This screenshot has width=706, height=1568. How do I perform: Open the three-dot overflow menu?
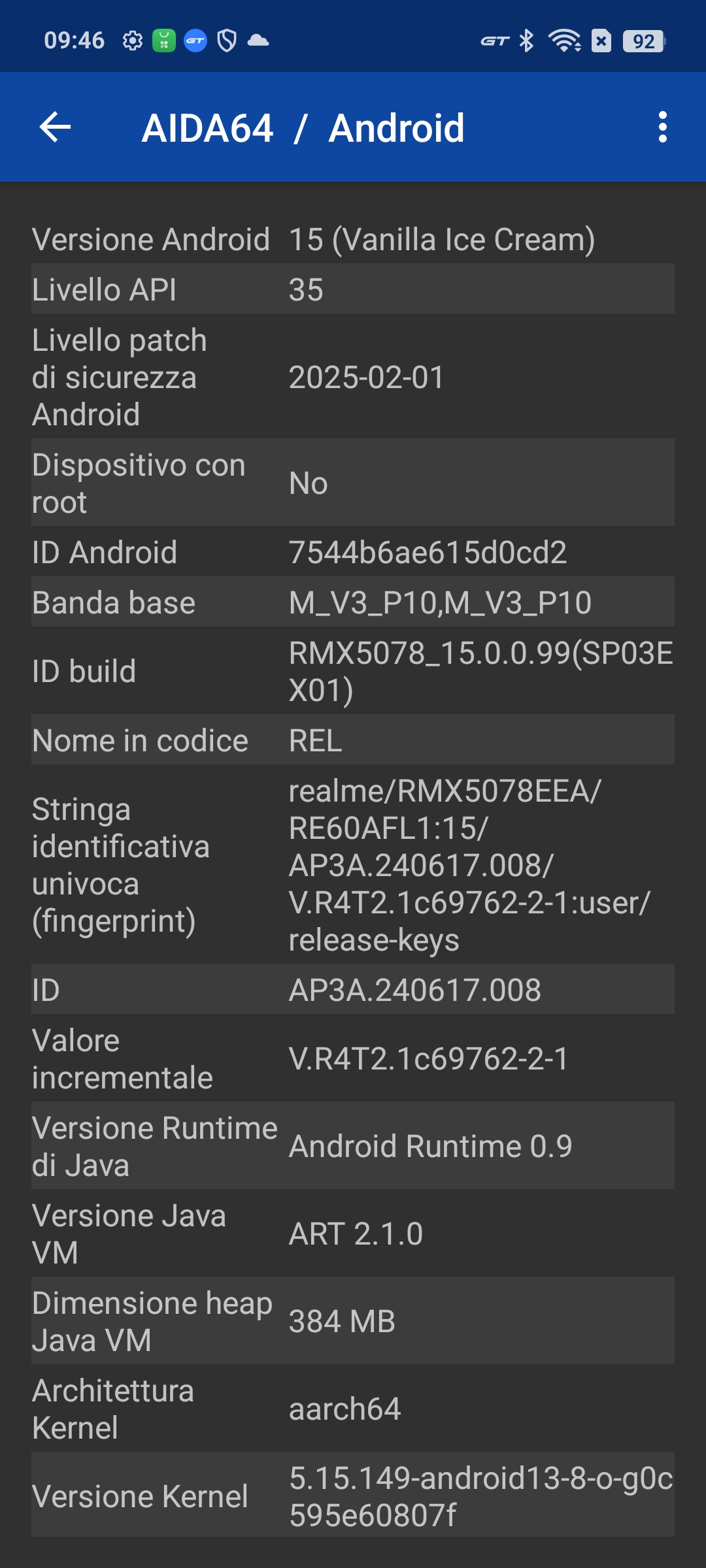[x=662, y=127]
